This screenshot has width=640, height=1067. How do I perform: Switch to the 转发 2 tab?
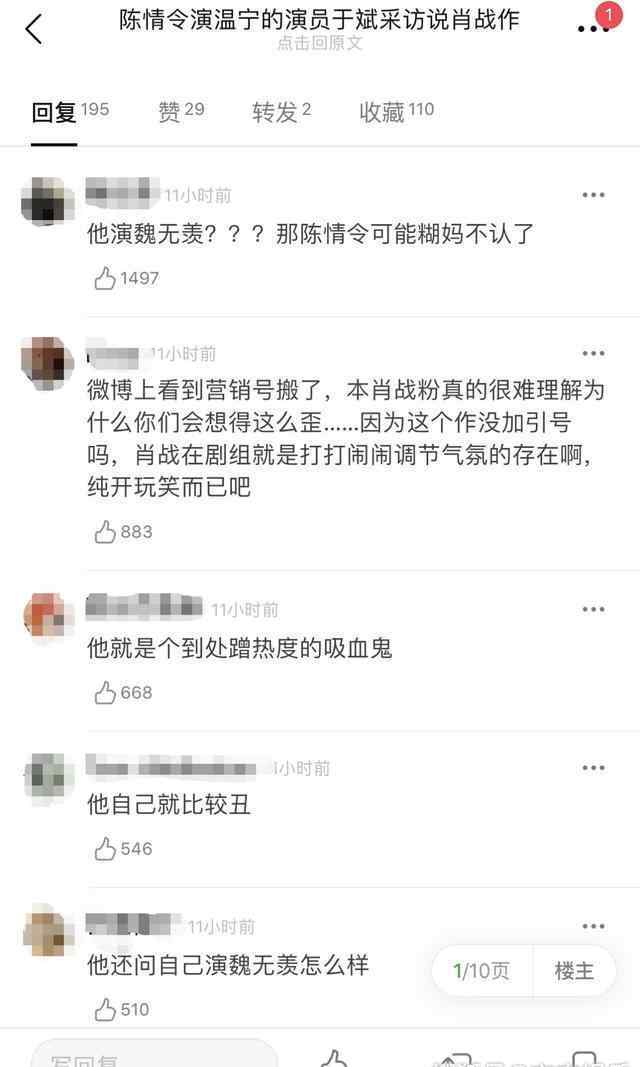pyautogui.click(x=281, y=111)
